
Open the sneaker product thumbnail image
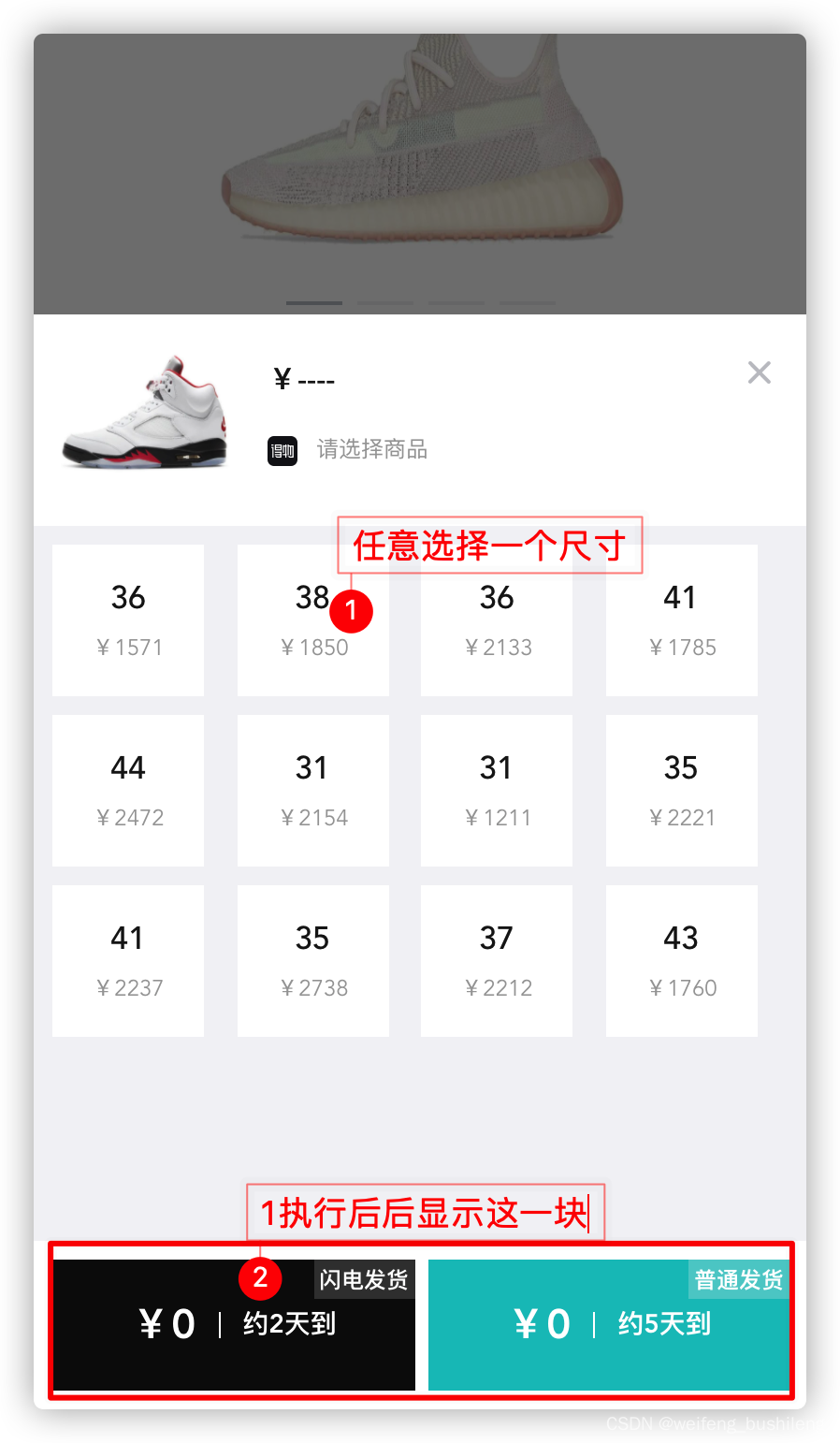[x=143, y=412]
